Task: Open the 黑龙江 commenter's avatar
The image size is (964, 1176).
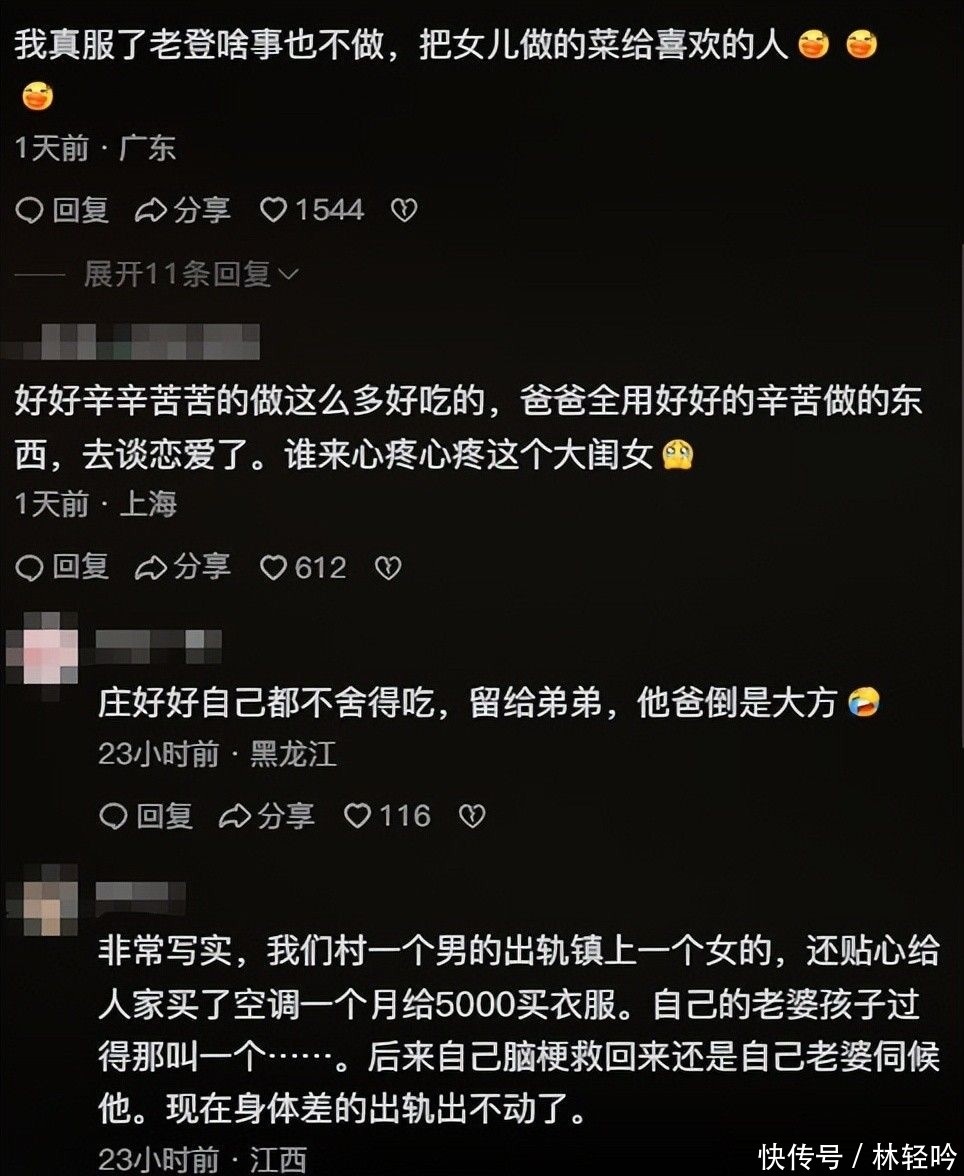Action: 42,656
